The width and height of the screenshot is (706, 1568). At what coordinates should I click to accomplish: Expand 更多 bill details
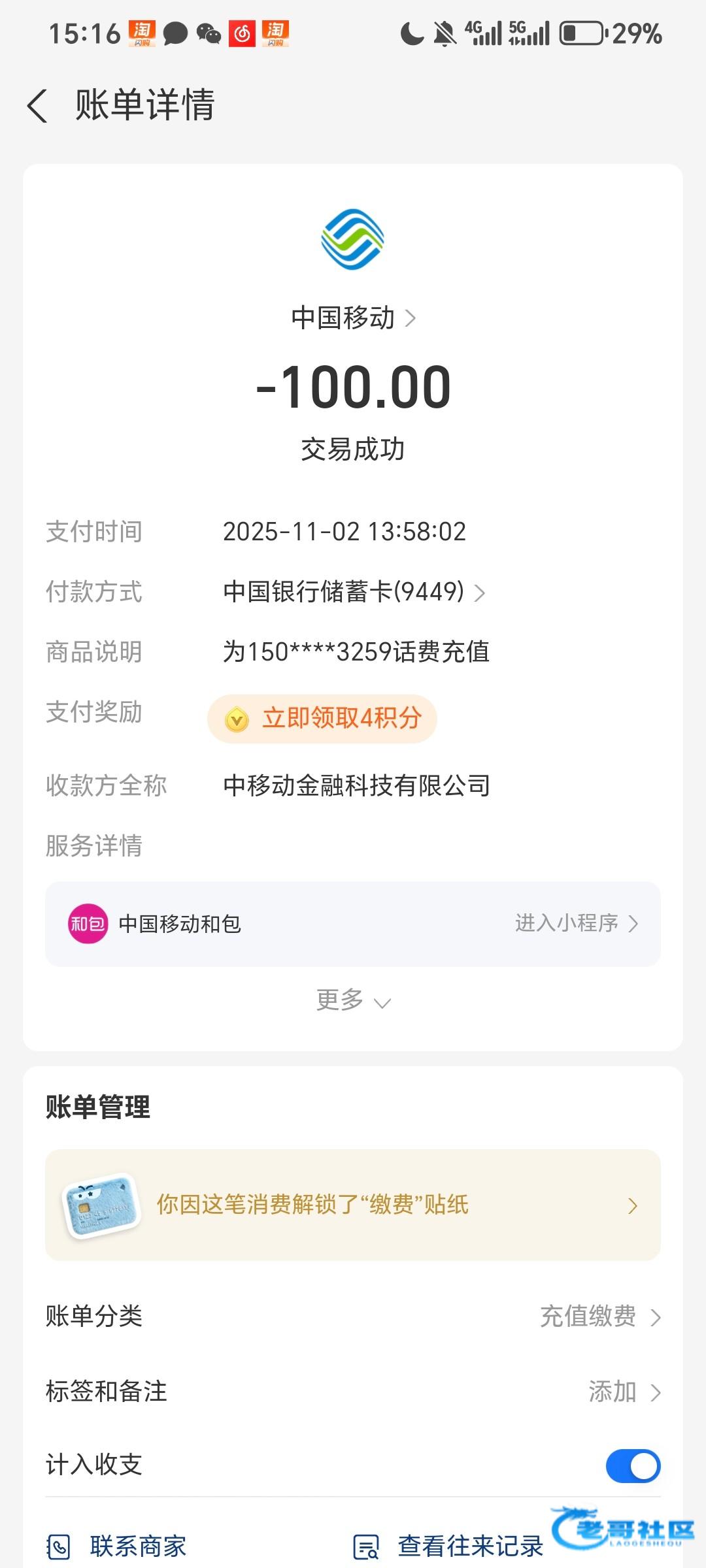(353, 1001)
